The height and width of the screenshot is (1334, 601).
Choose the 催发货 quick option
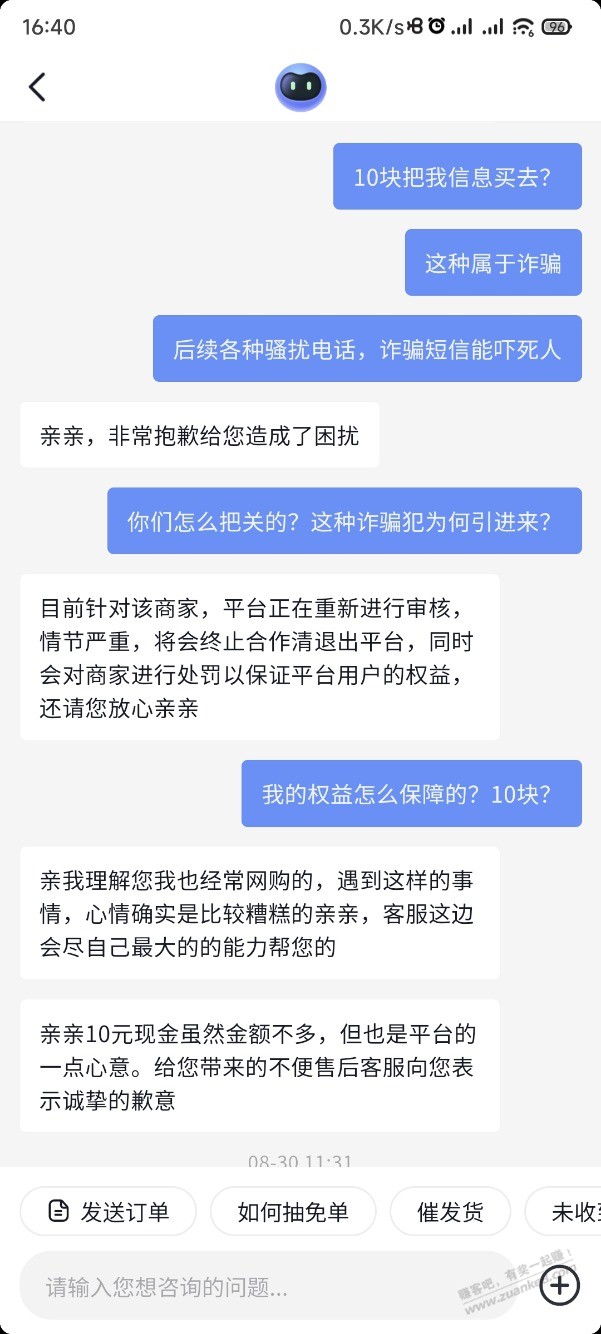coord(450,1212)
